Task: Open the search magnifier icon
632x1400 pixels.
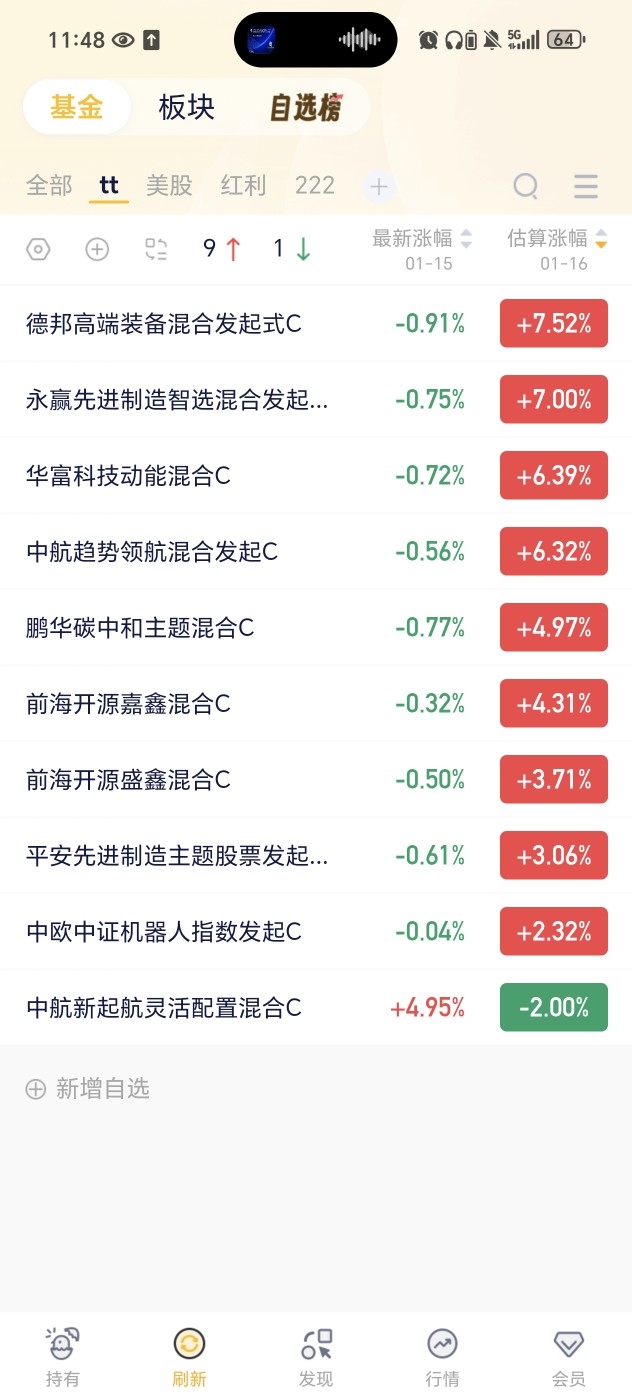Action: pyautogui.click(x=525, y=186)
